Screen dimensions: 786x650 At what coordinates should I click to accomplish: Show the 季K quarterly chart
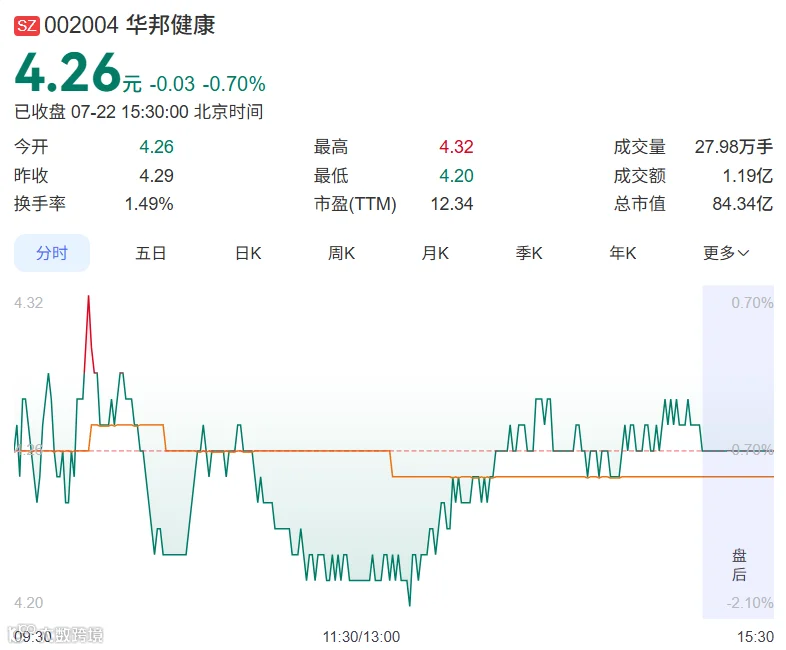point(529,253)
